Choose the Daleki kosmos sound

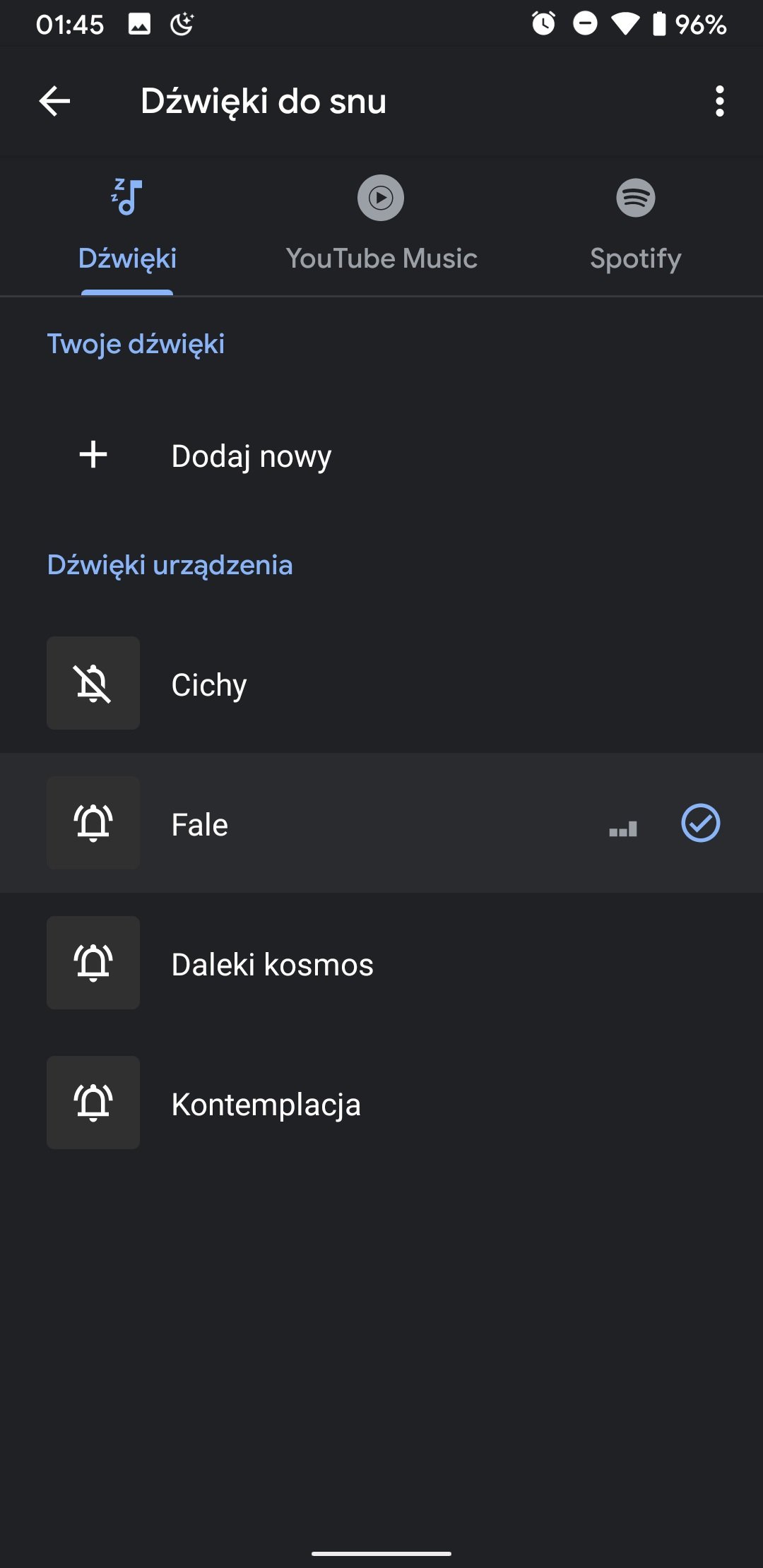tap(381, 963)
